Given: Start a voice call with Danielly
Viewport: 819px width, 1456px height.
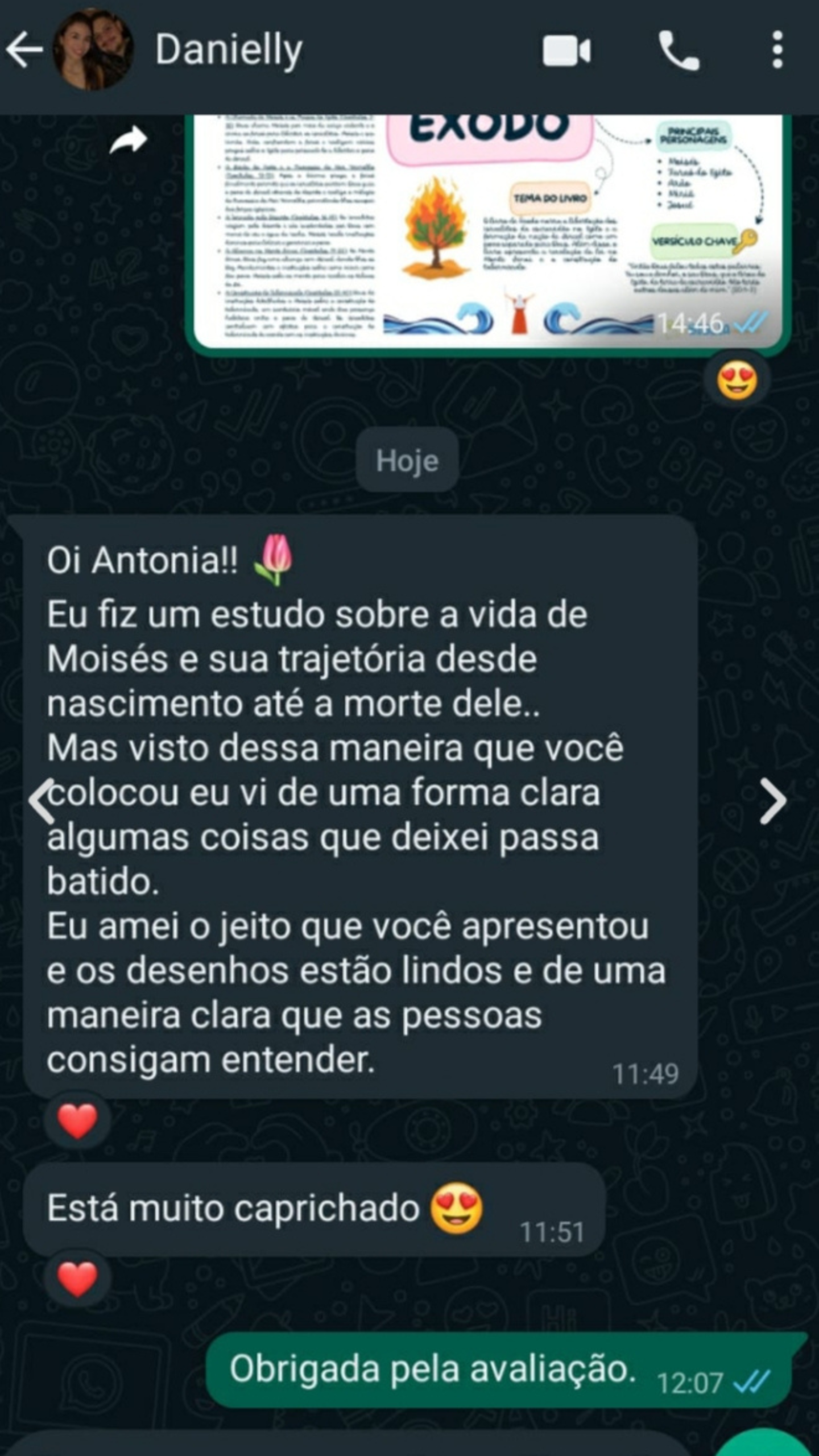Looking at the screenshot, I should click(x=679, y=51).
